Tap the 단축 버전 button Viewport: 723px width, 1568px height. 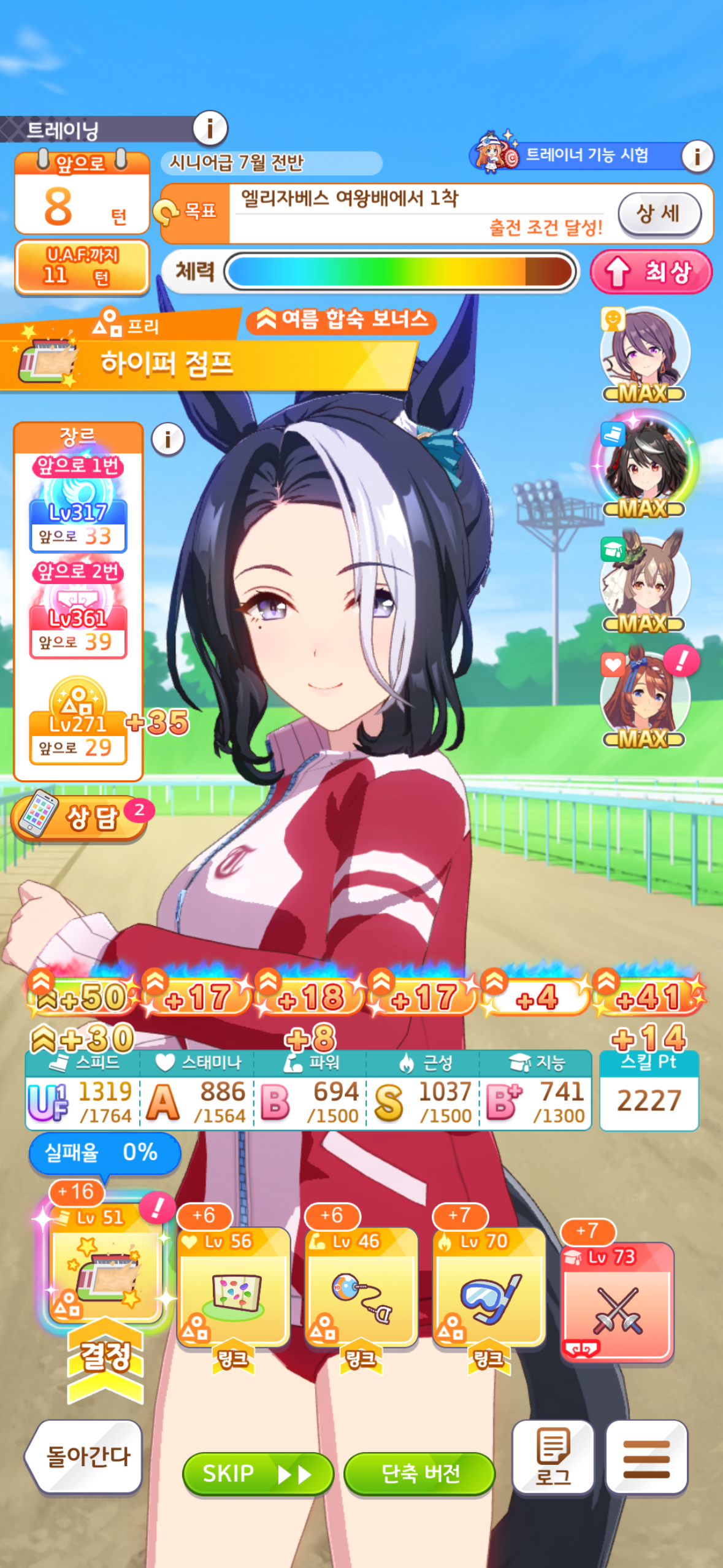[420, 1473]
